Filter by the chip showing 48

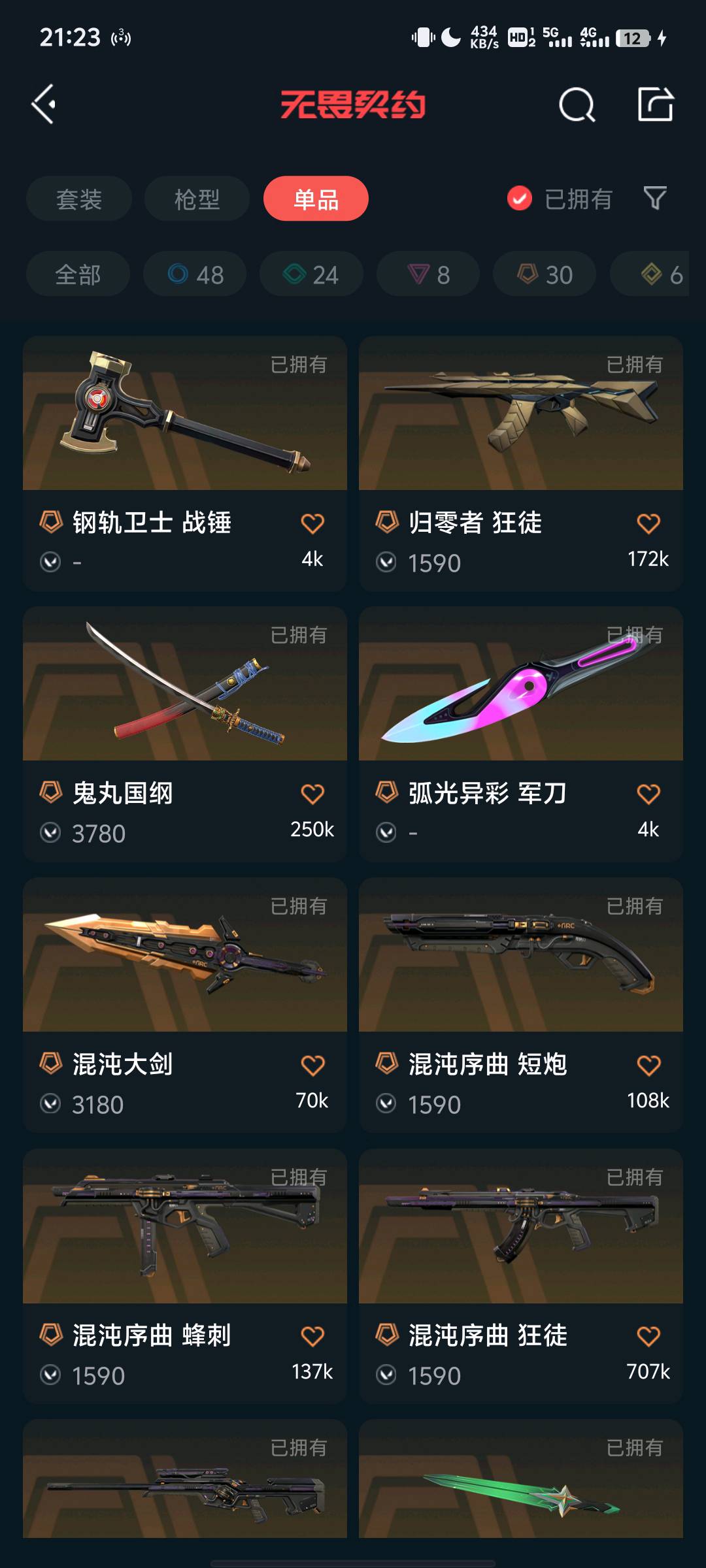point(195,274)
